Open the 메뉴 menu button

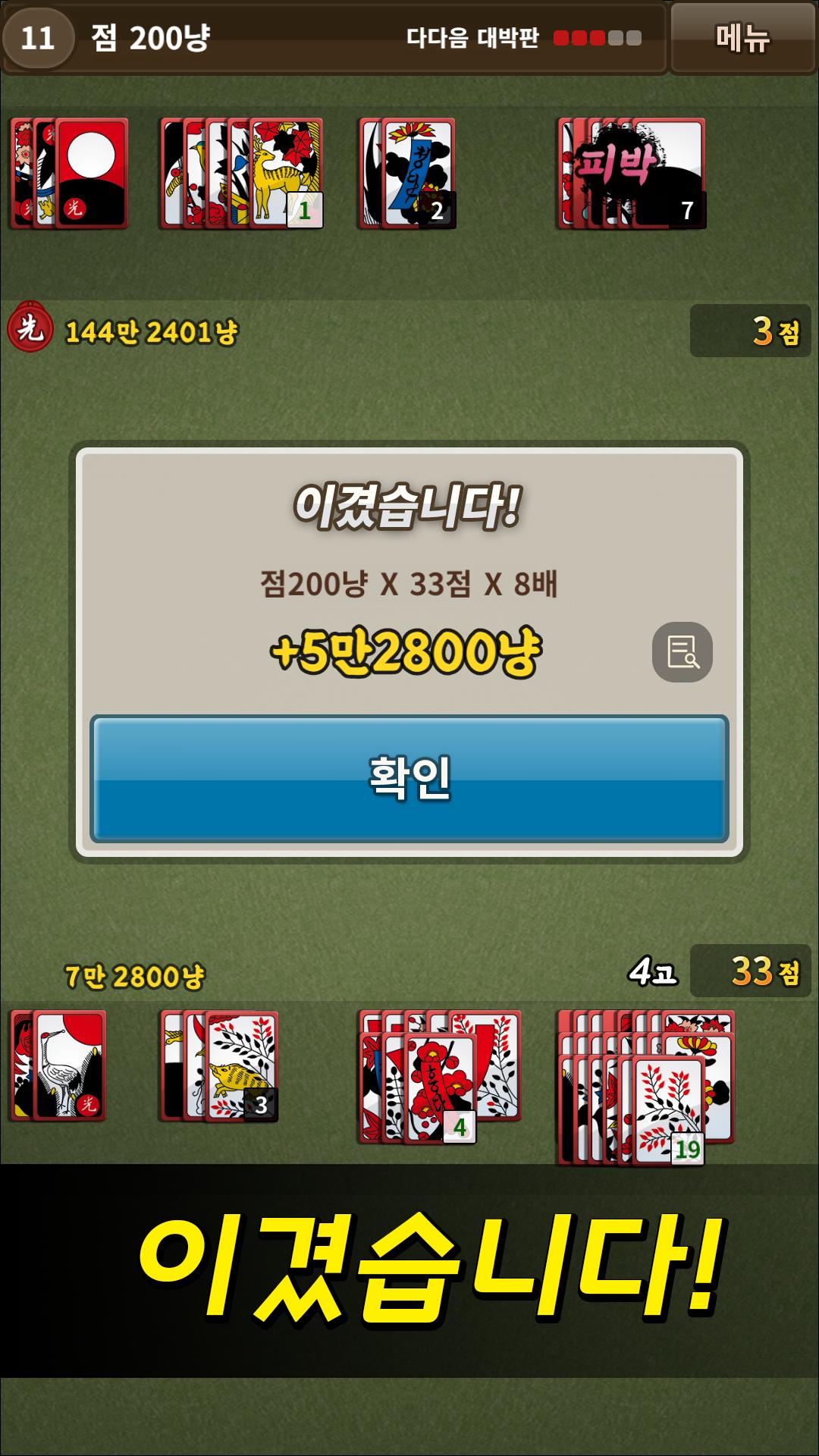point(743,38)
